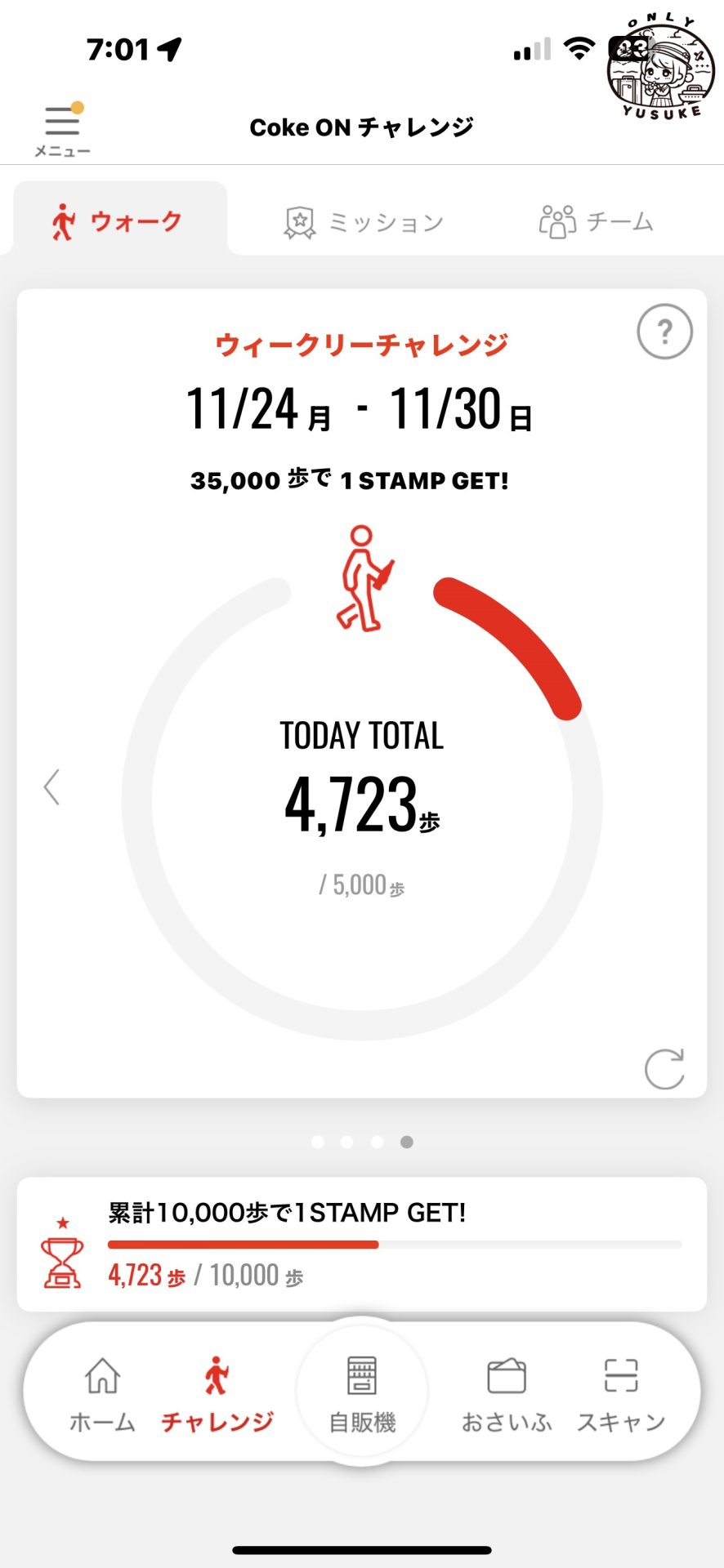The height and width of the screenshot is (1568, 724).
Task: Open the help question mark icon
Action: 664,332
